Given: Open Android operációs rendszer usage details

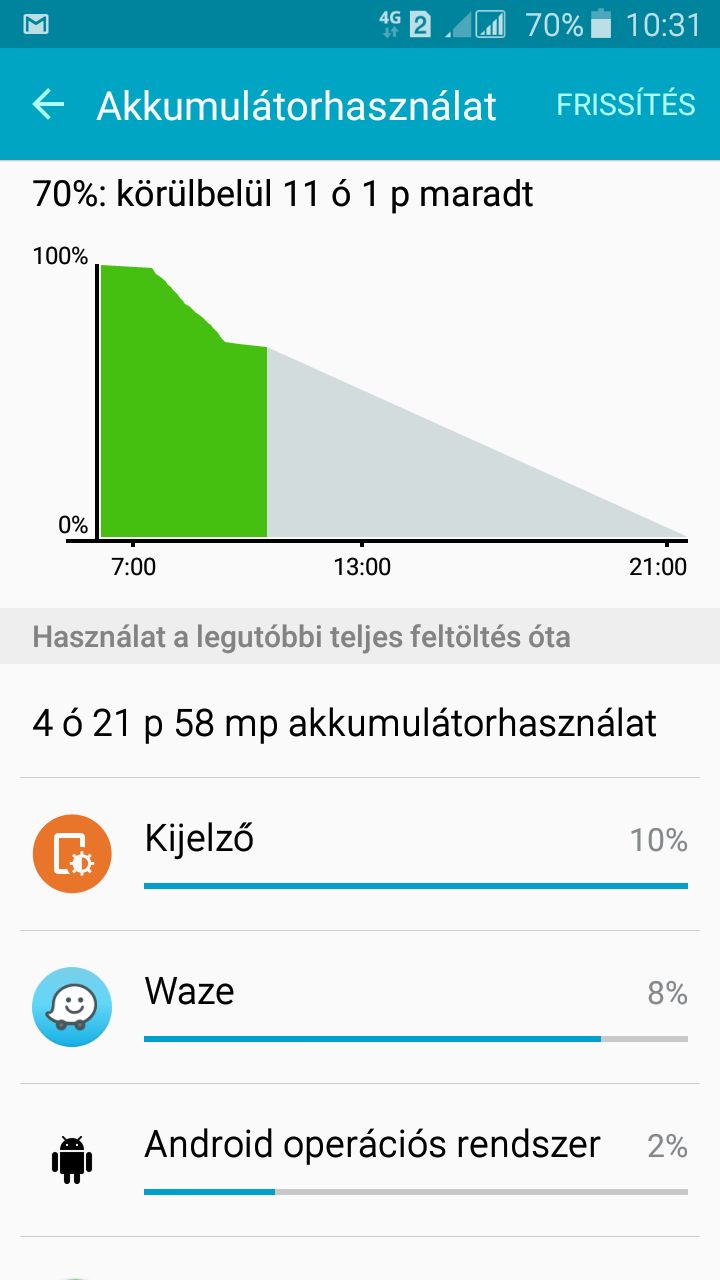Looking at the screenshot, I should point(360,1160).
